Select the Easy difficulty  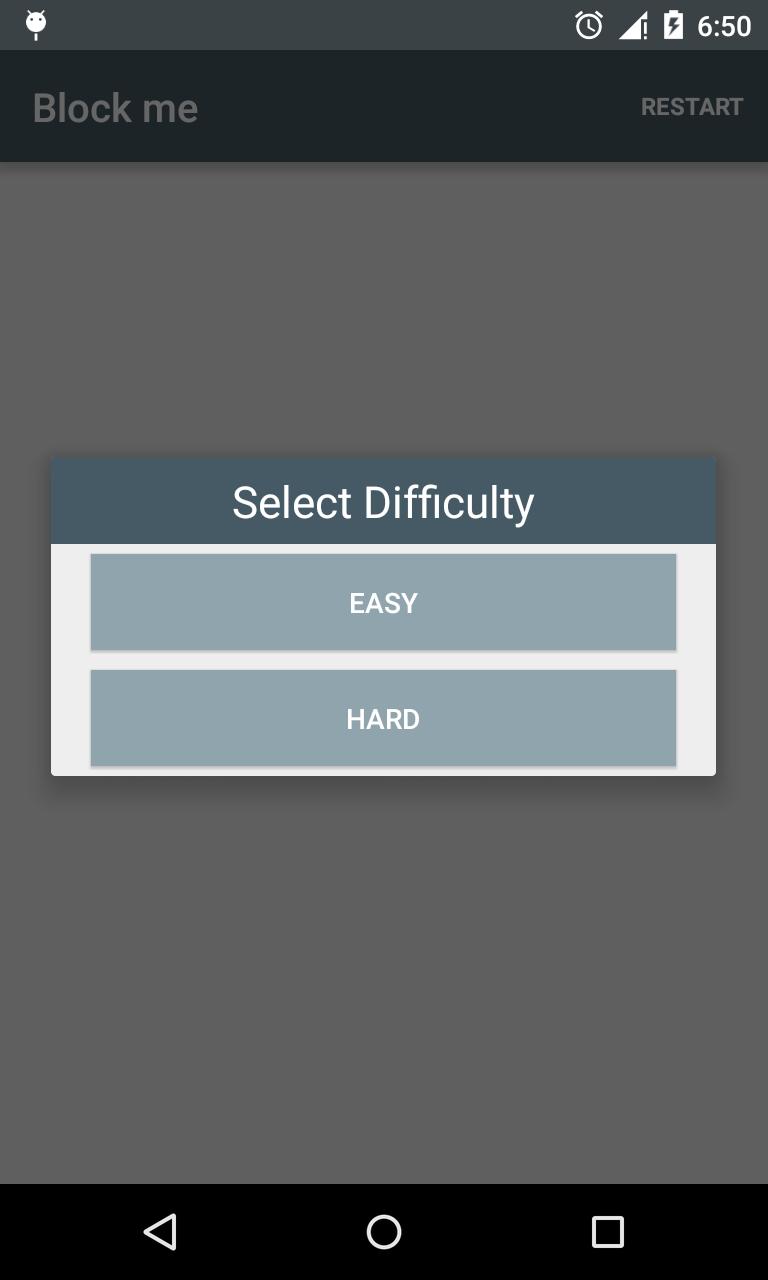click(383, 602)
